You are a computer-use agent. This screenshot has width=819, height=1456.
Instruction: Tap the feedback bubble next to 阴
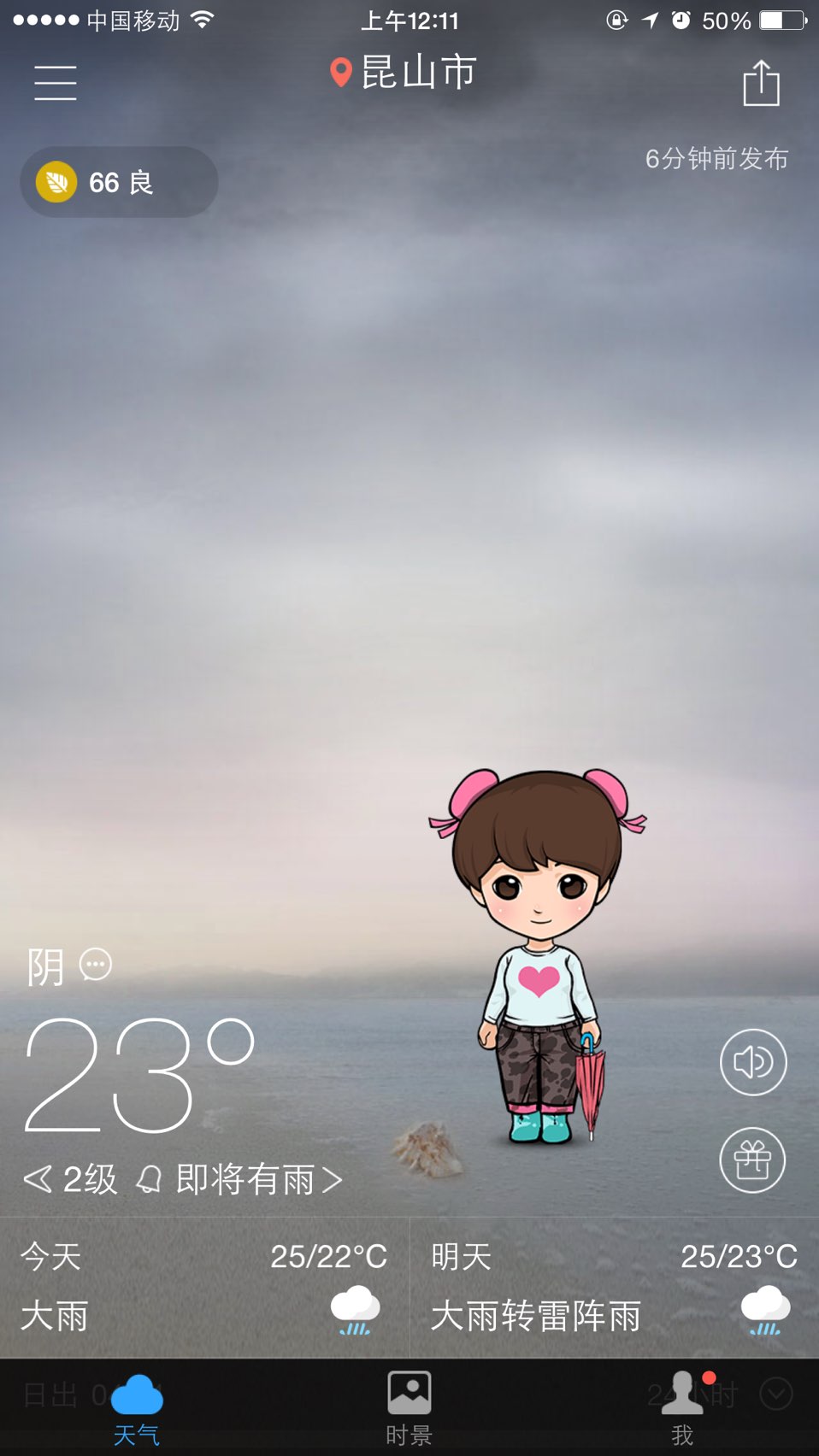pos(96,965)
